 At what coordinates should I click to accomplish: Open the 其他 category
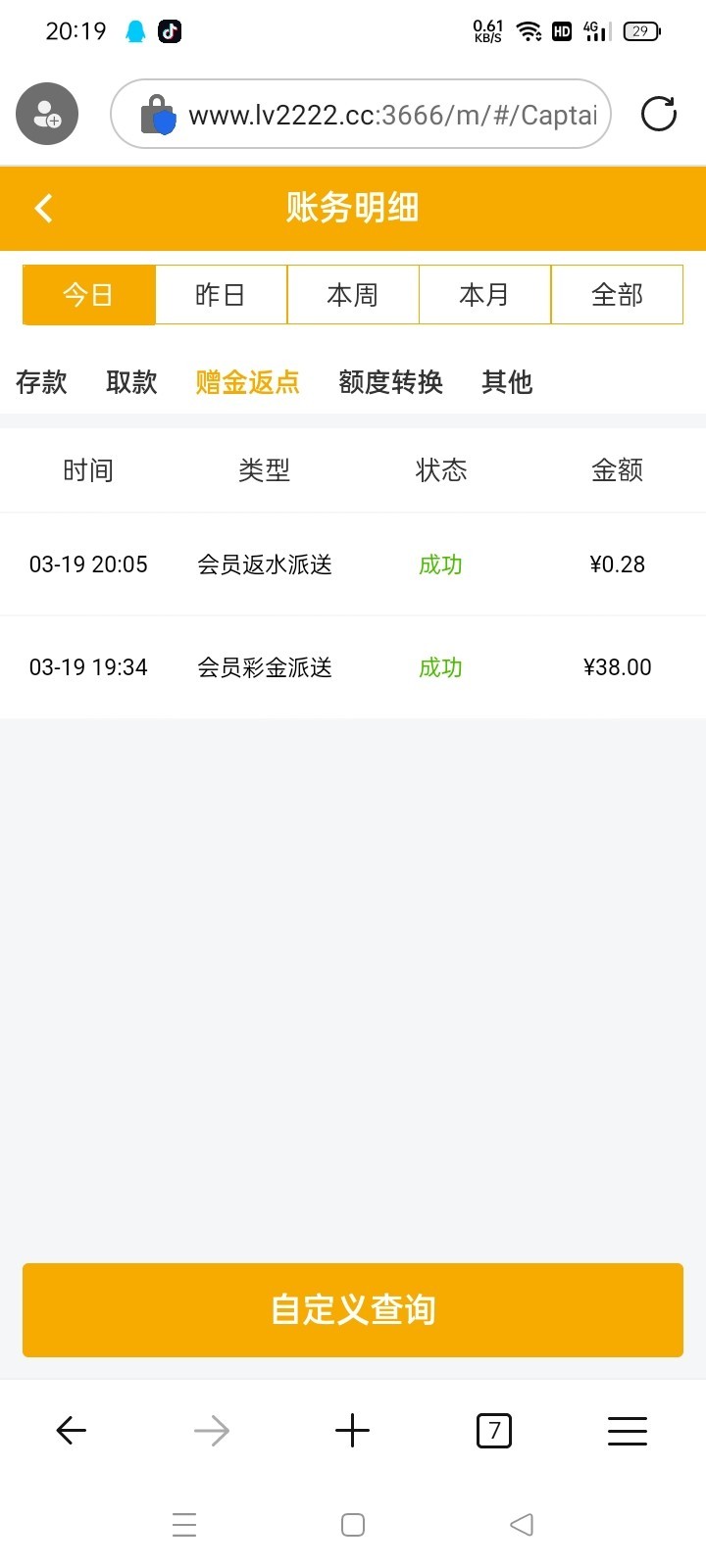pyautogui.click(x=507, y=381)
